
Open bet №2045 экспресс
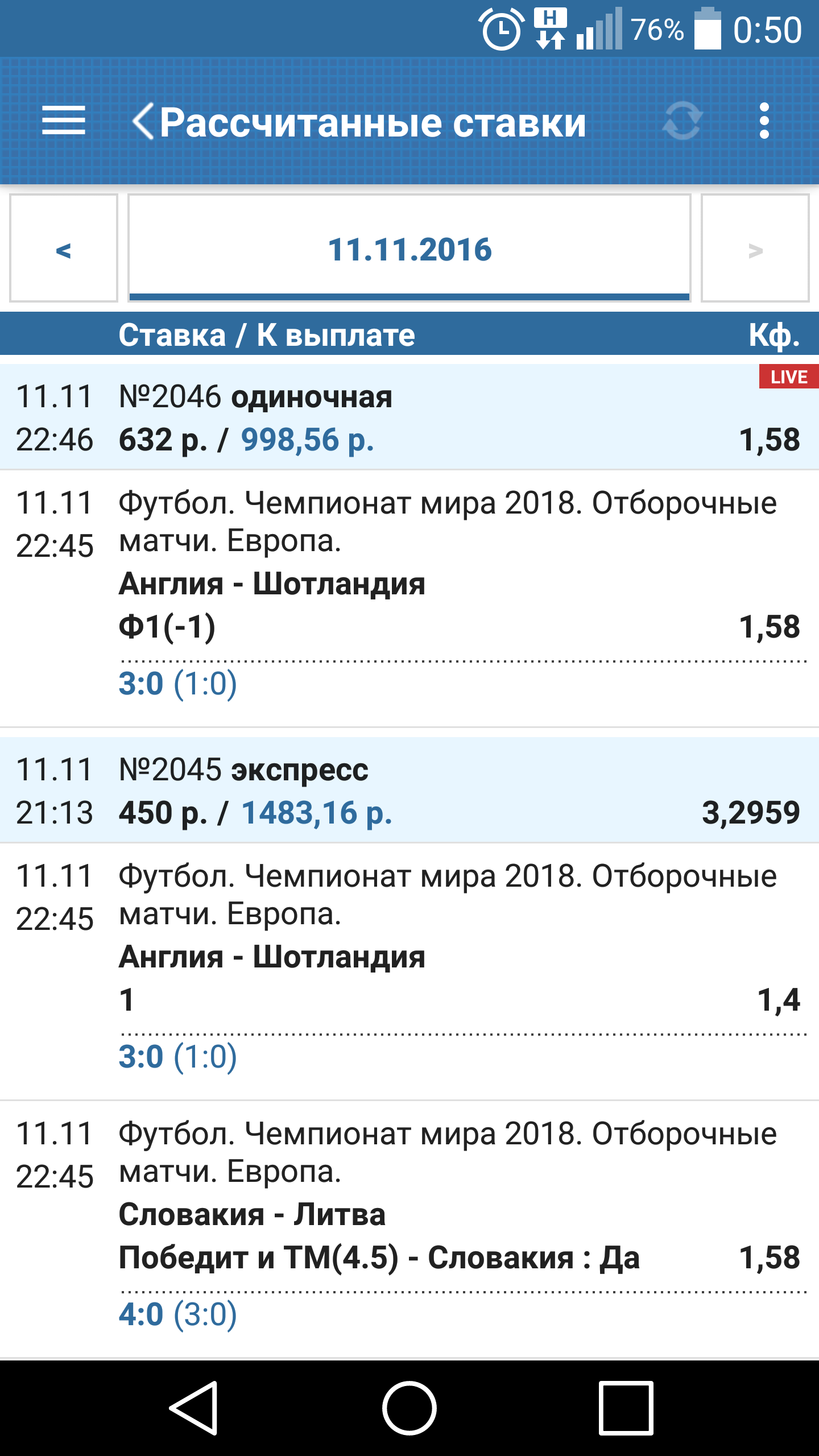pyautogui.click(x=409, y=791)
